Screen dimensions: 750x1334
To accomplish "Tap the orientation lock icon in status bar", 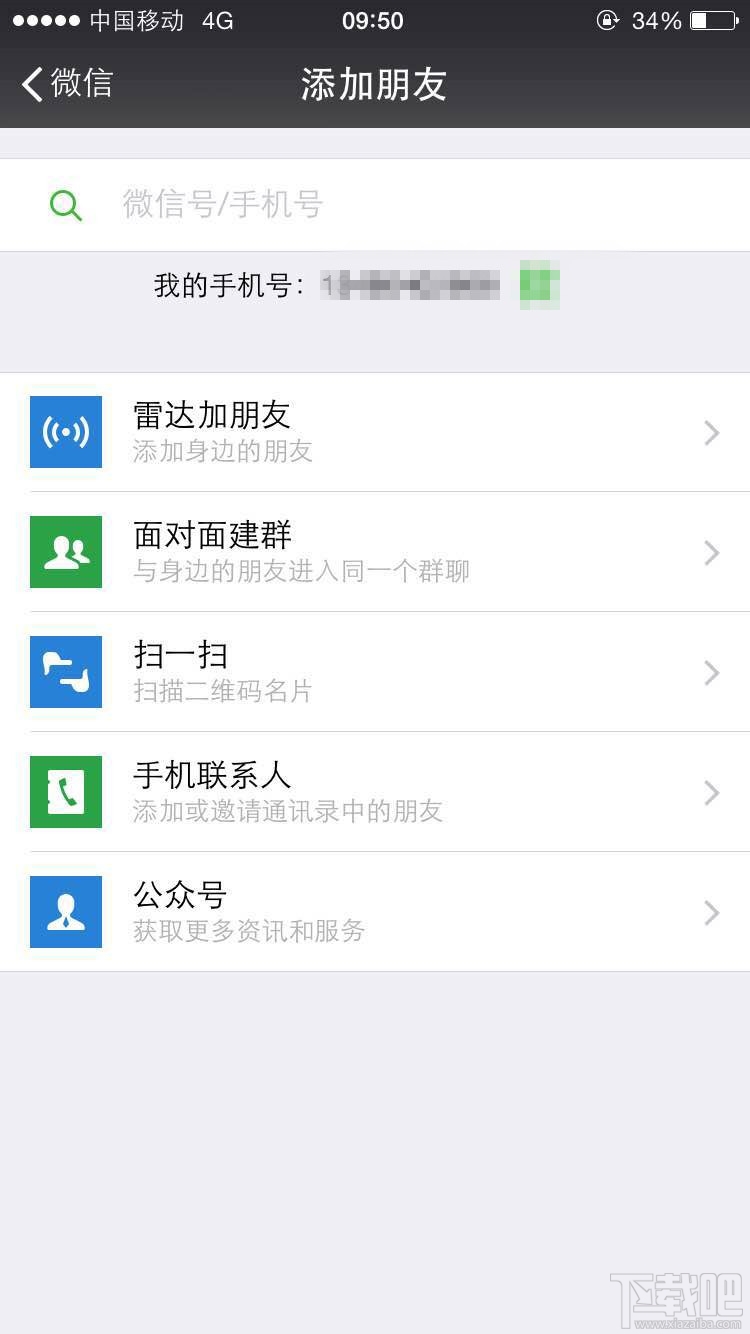I will (x=608, y=20).
